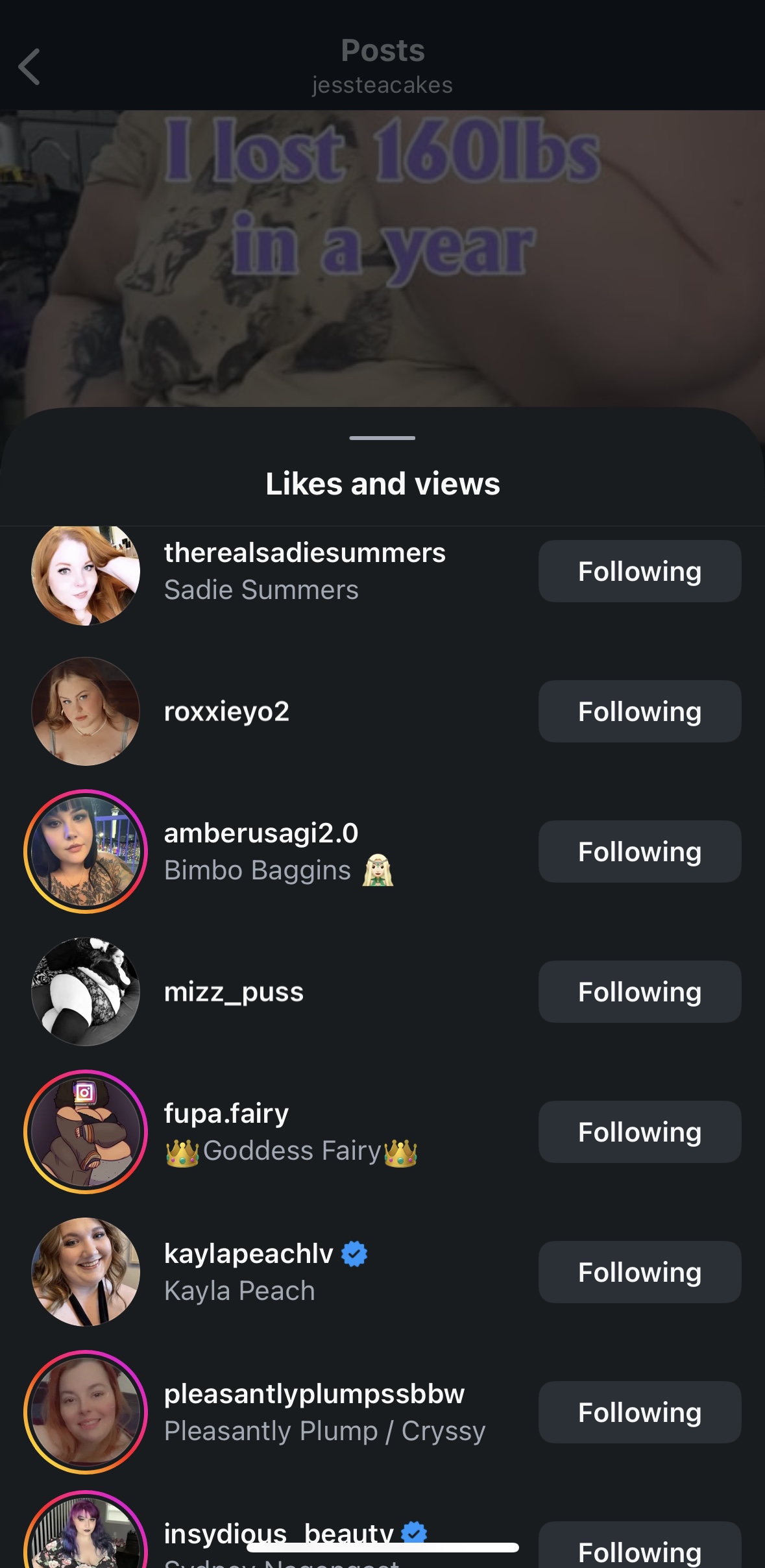Screen dimensions: 765x1568
Task: View pleasantlyplumpssbbw story from avatar
Action: pos(86,1412)
